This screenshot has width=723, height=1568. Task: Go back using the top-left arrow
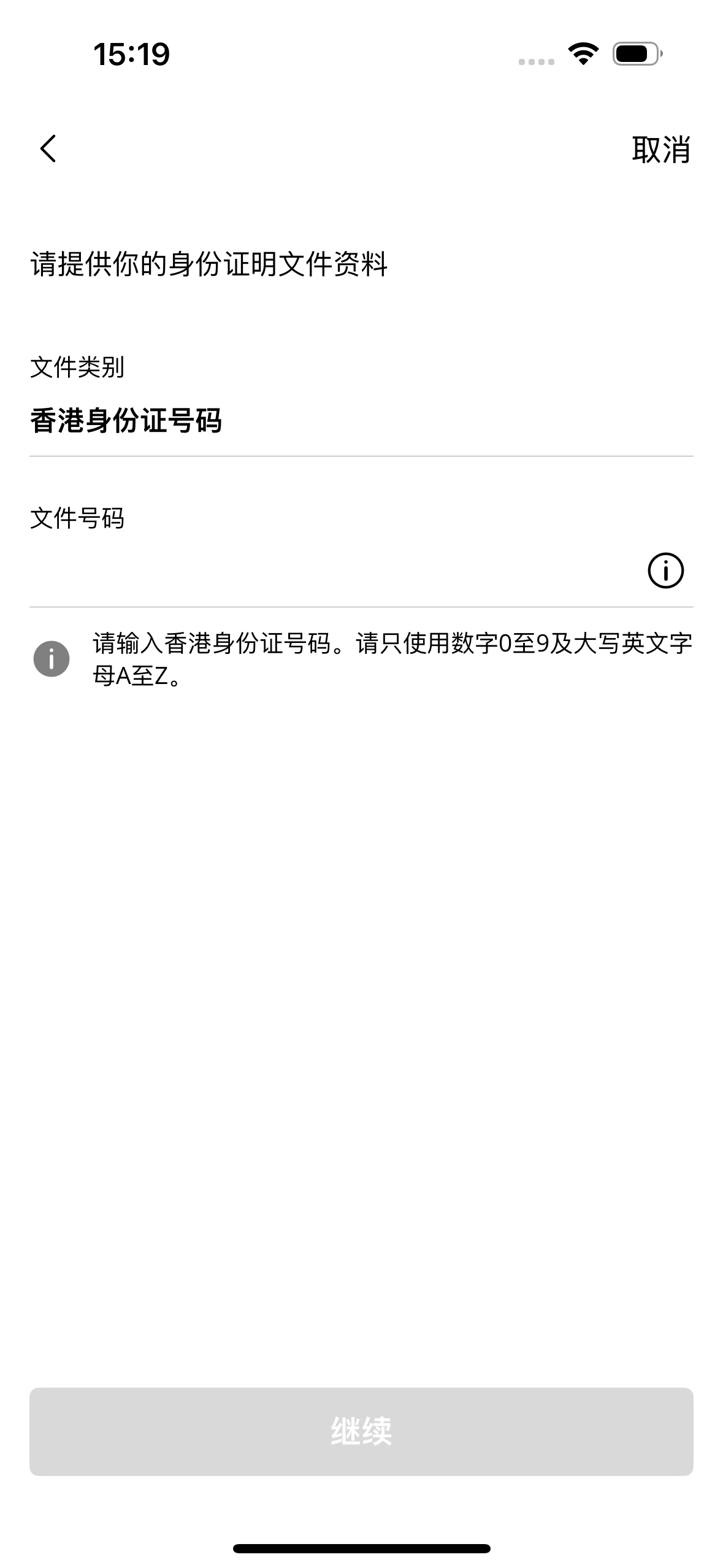tap(48, 149)
